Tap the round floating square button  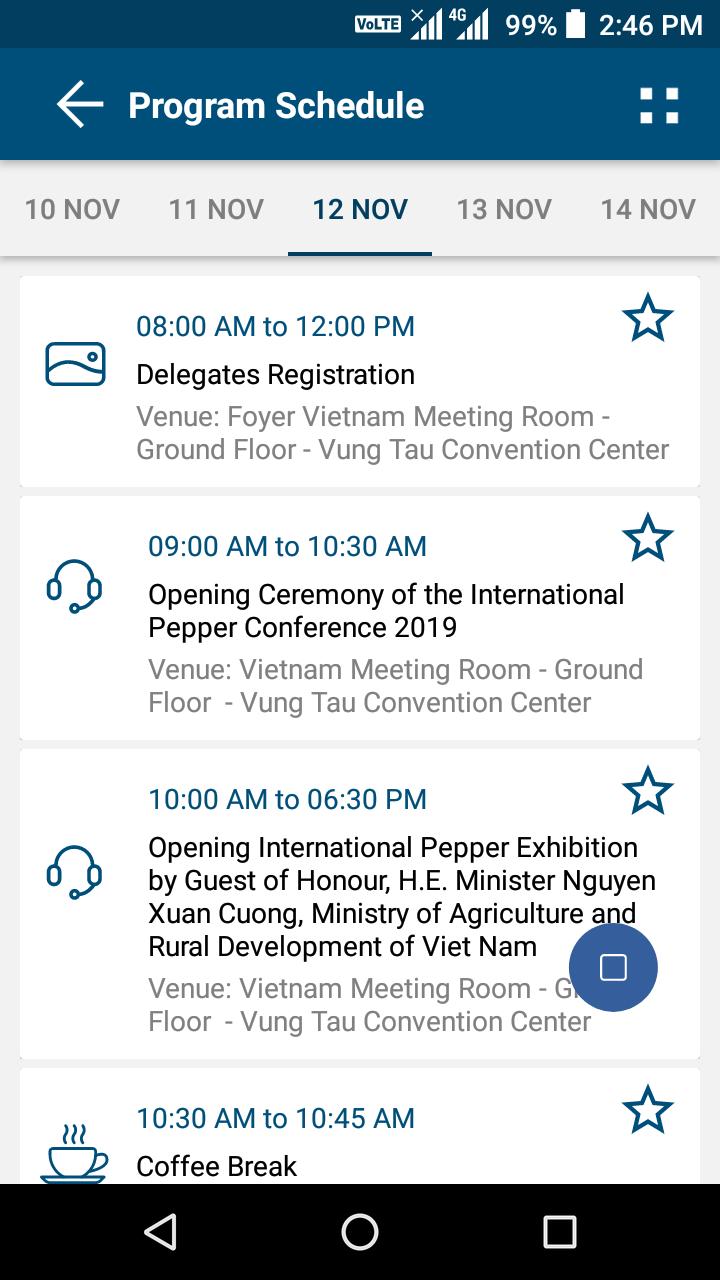coord(613,967)
